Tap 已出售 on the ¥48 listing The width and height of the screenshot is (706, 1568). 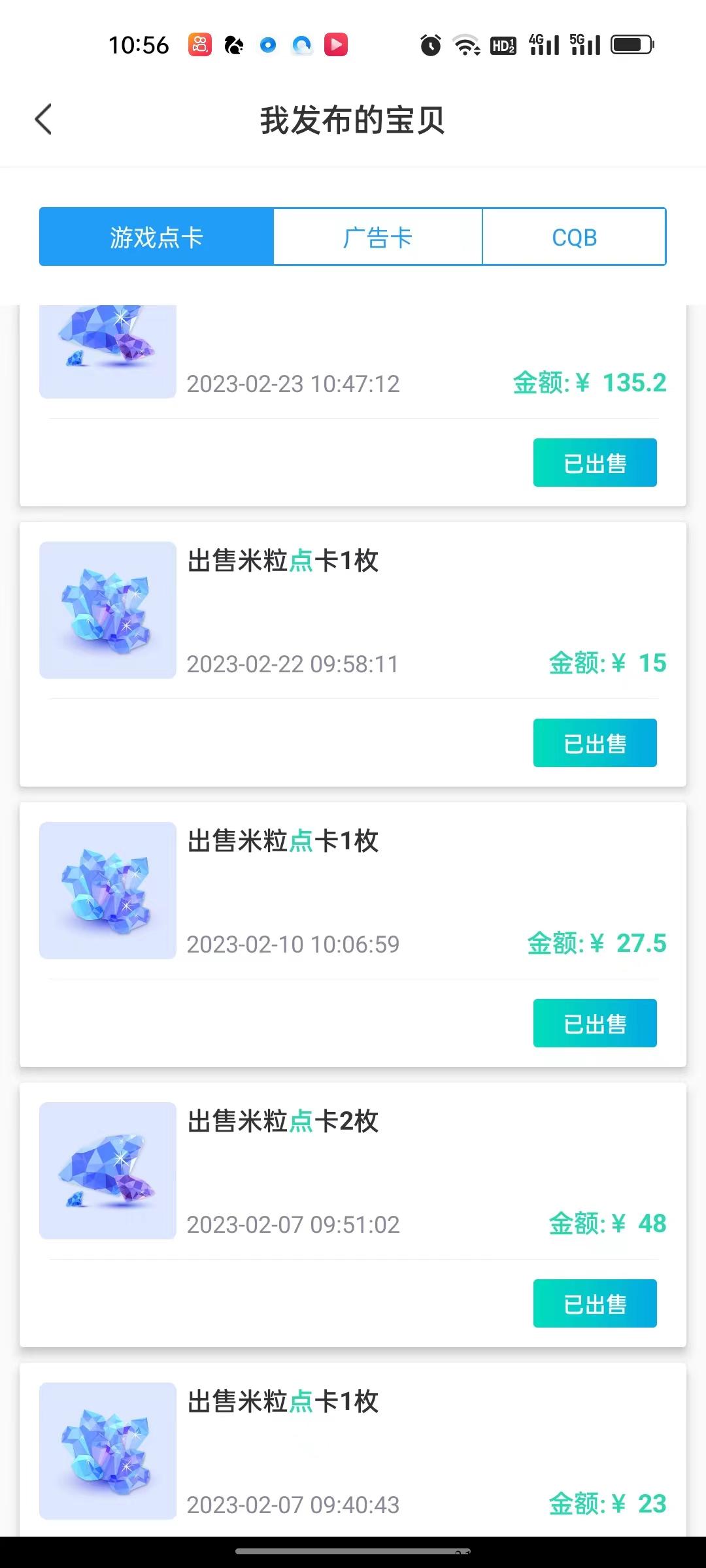[x=595, y=1303]
